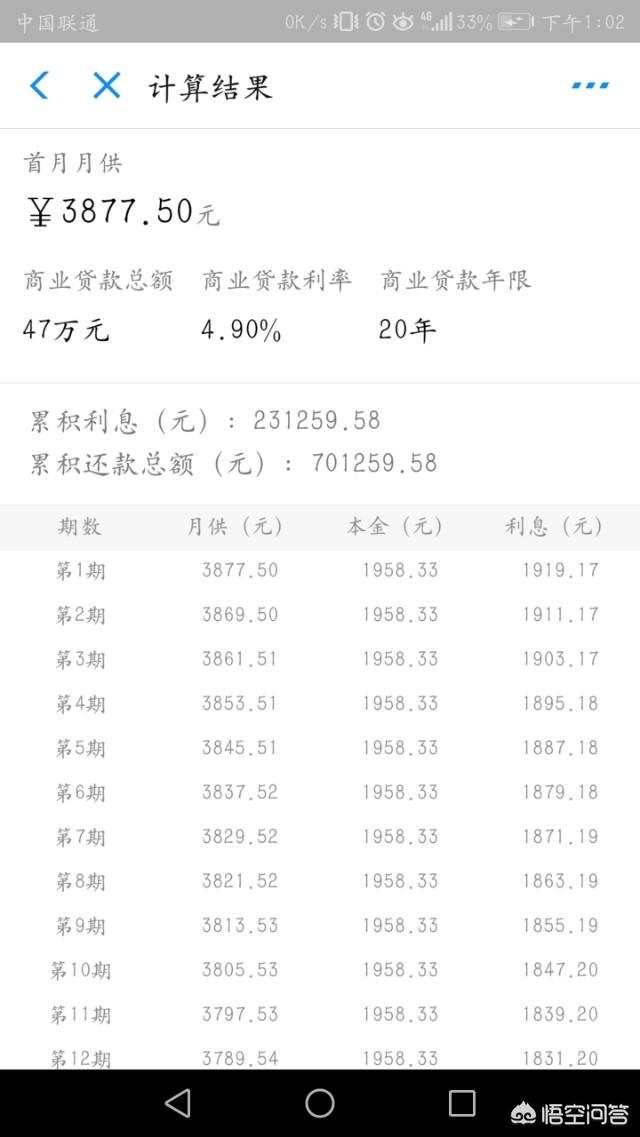The height and width of the screenshot is (1137, 640).
Task: Open the recent apps view
Action: coord(462,1103)
